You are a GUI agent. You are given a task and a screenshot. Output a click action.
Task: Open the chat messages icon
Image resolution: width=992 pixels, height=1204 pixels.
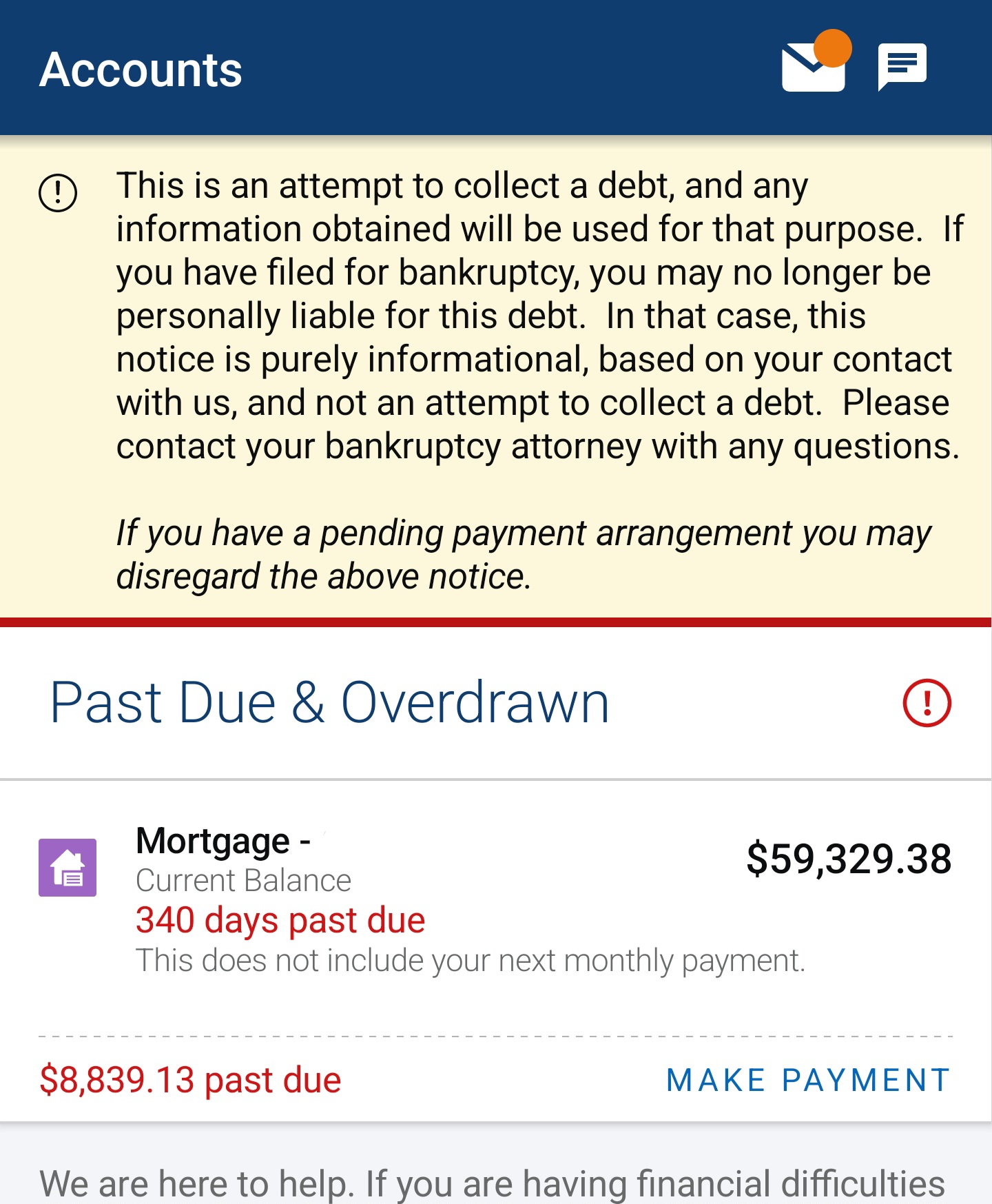pos(902,67)
